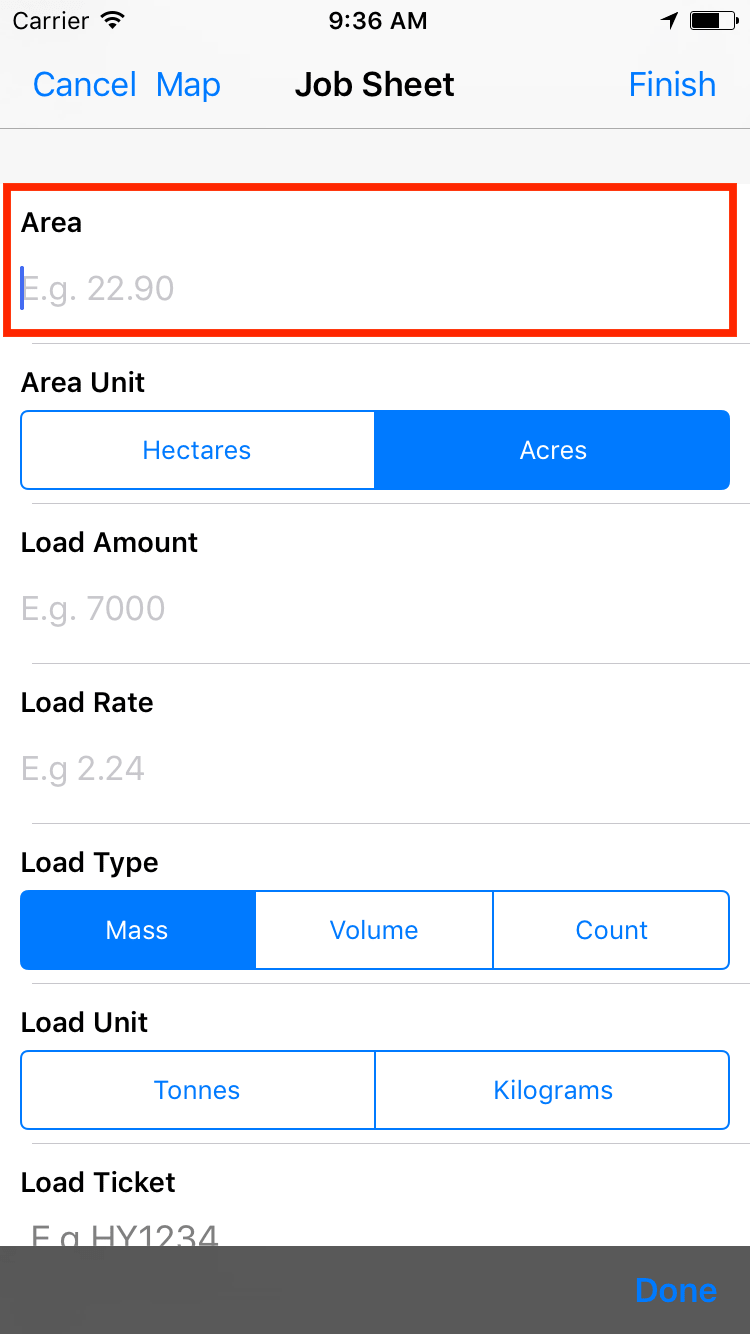This screenshot has height=1334, width=750.
Task: Switch load type to Volume
Action: (x=374, y=930)
